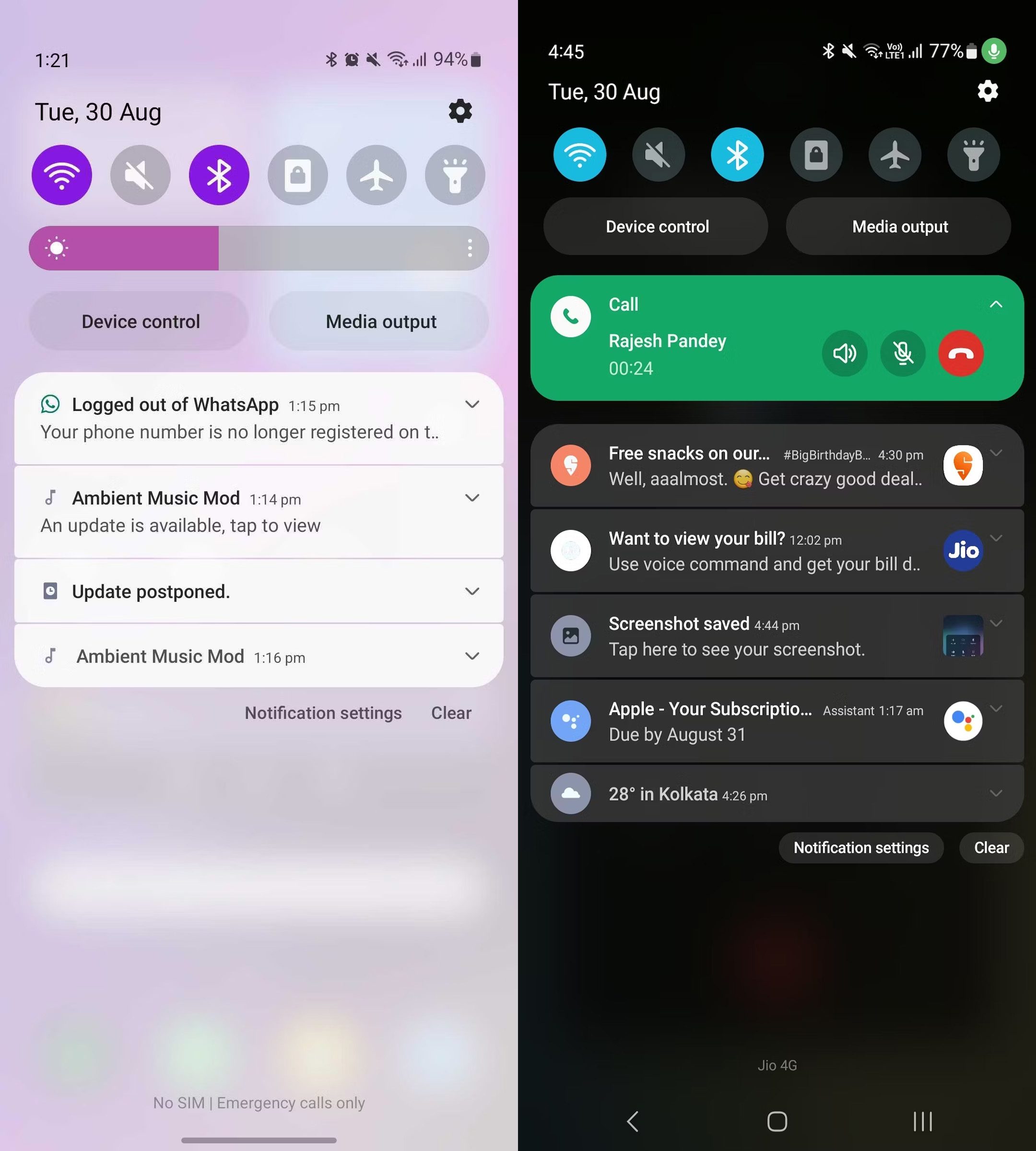Collapse the Call notification card
The height and width of the screenshot is (1151, 1036).
996,305
